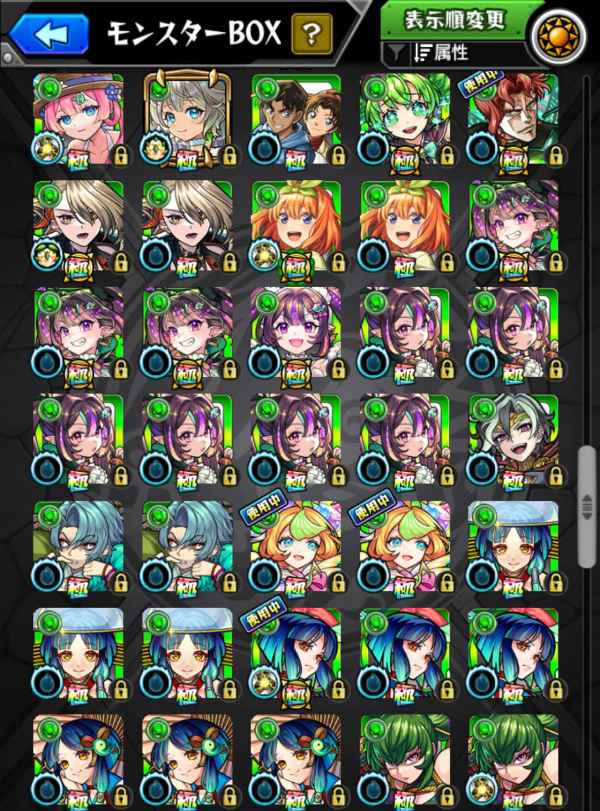
Task: Tap the scrollbar handle on right edge
Action: (x=587, y=507)
